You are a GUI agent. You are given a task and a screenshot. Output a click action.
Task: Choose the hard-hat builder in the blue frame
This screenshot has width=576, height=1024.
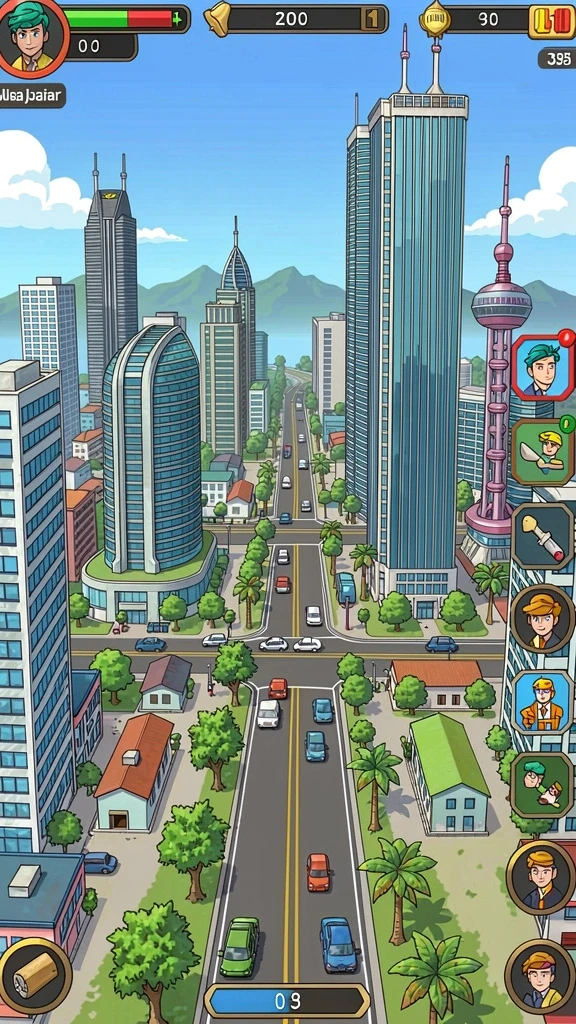(542, 702)
